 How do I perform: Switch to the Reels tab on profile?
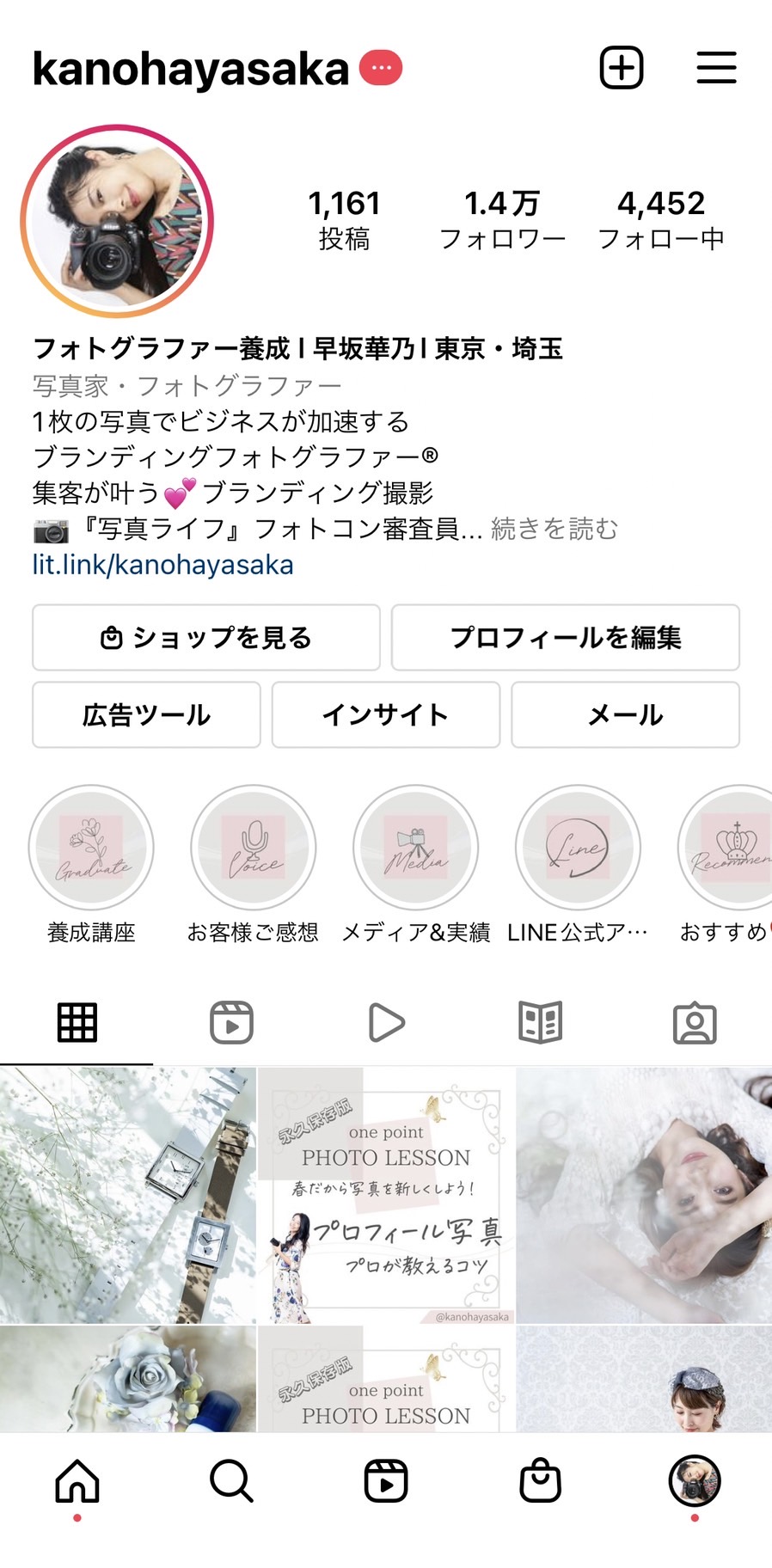(x=231, y=1023)
